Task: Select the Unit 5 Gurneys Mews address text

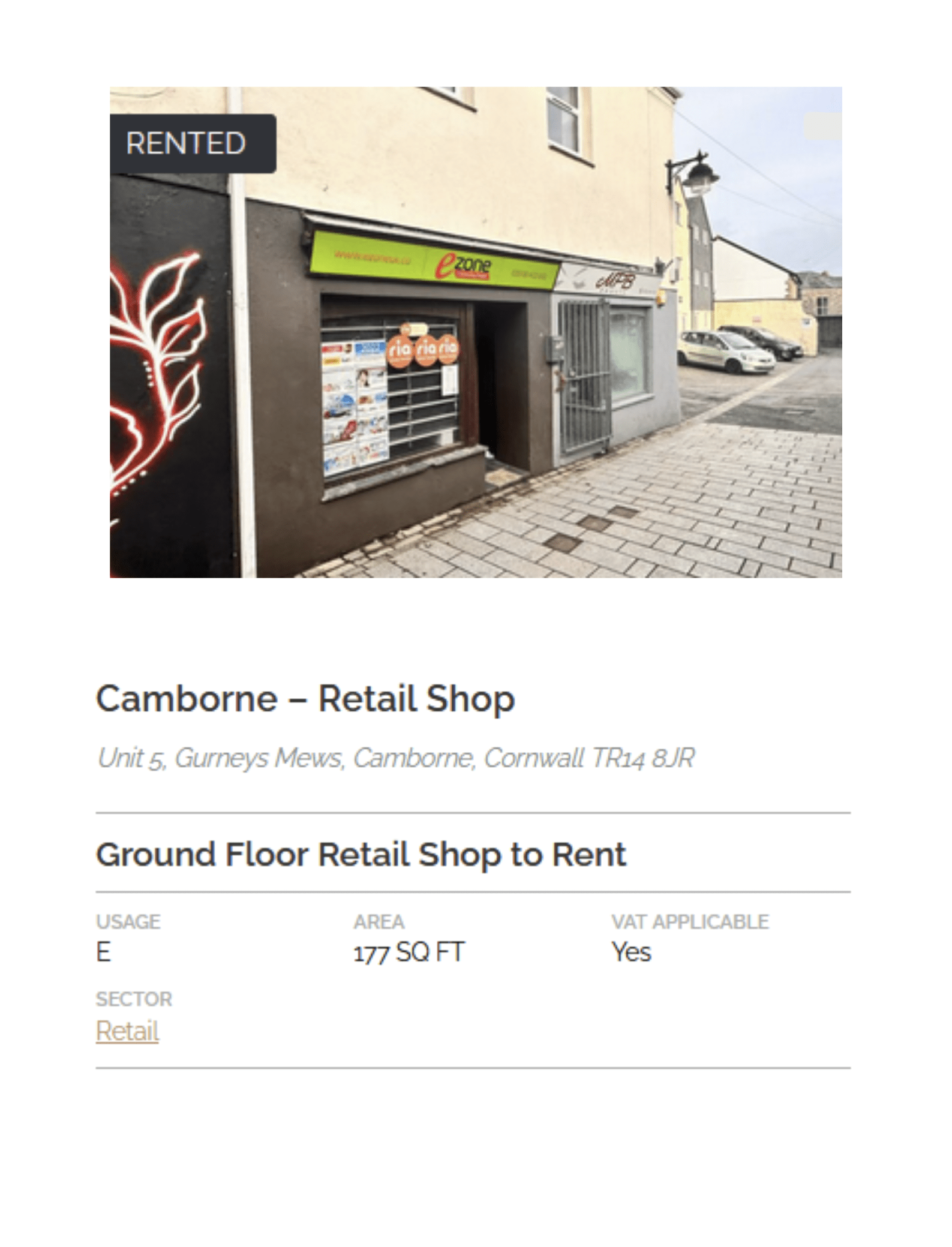Action: (396, 757)
